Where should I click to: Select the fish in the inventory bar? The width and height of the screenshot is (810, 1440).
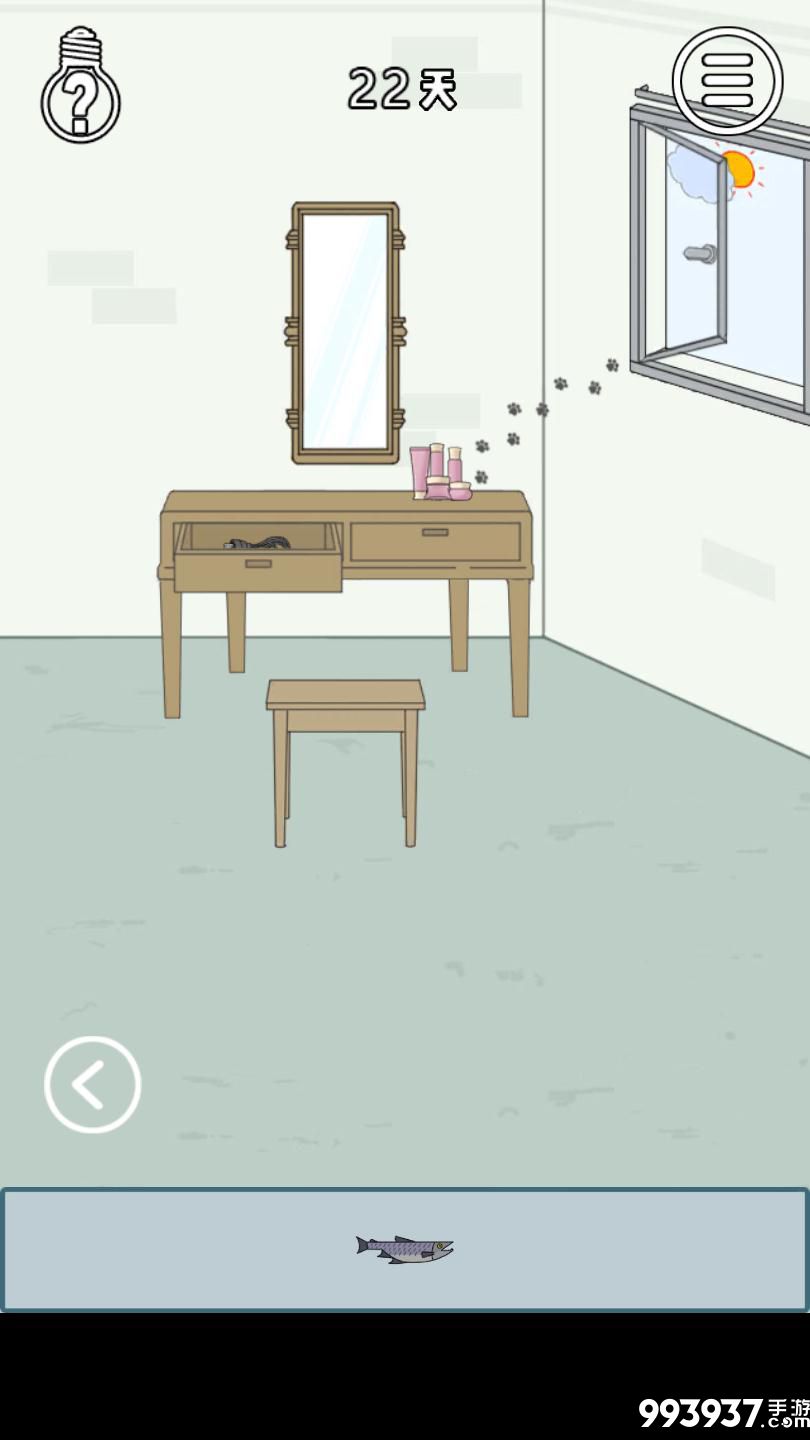tap(405, 1248)
